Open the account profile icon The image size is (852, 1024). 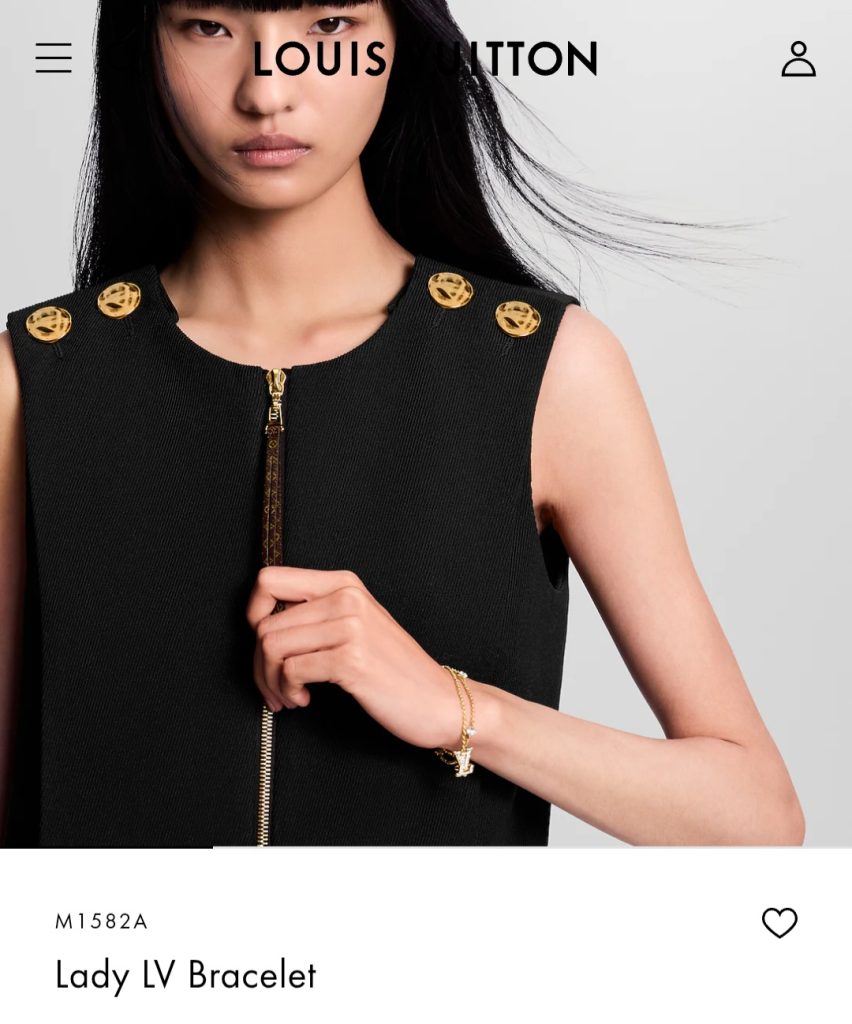coord(798,59)
